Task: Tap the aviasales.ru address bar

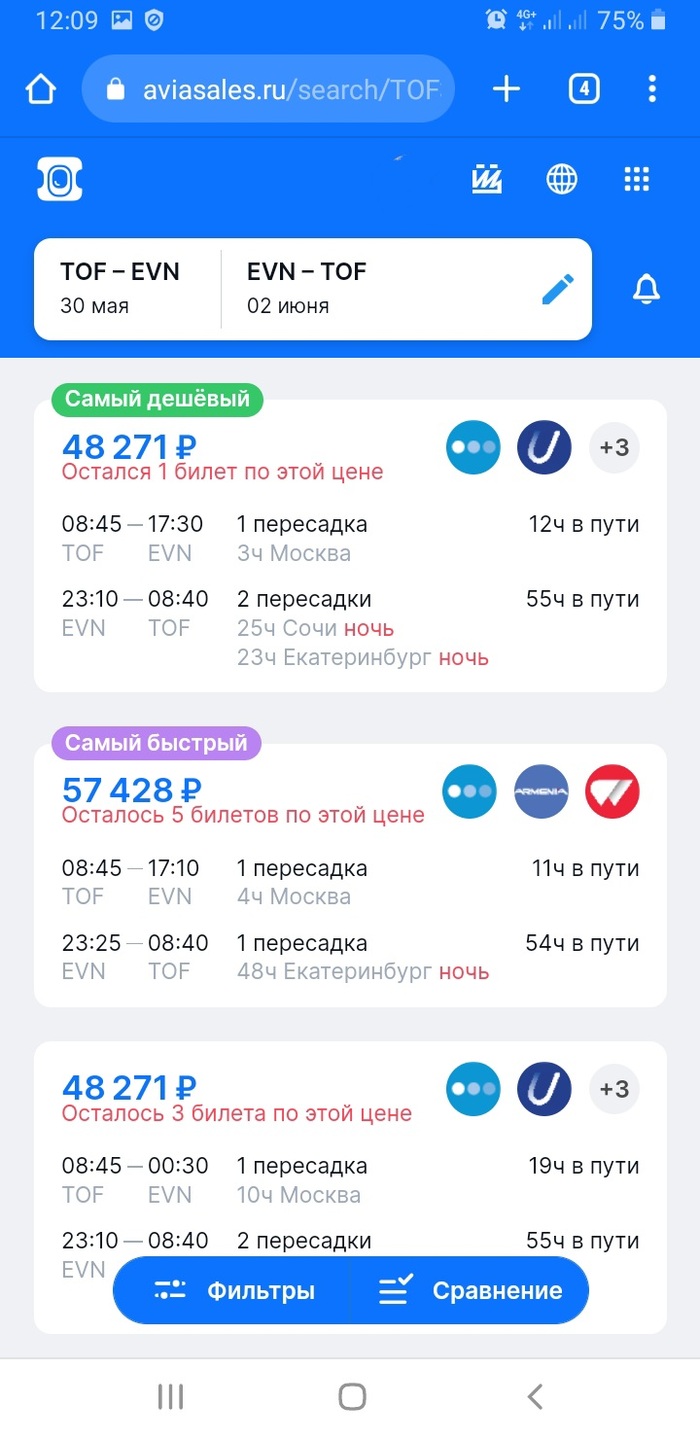Action: 268,90
